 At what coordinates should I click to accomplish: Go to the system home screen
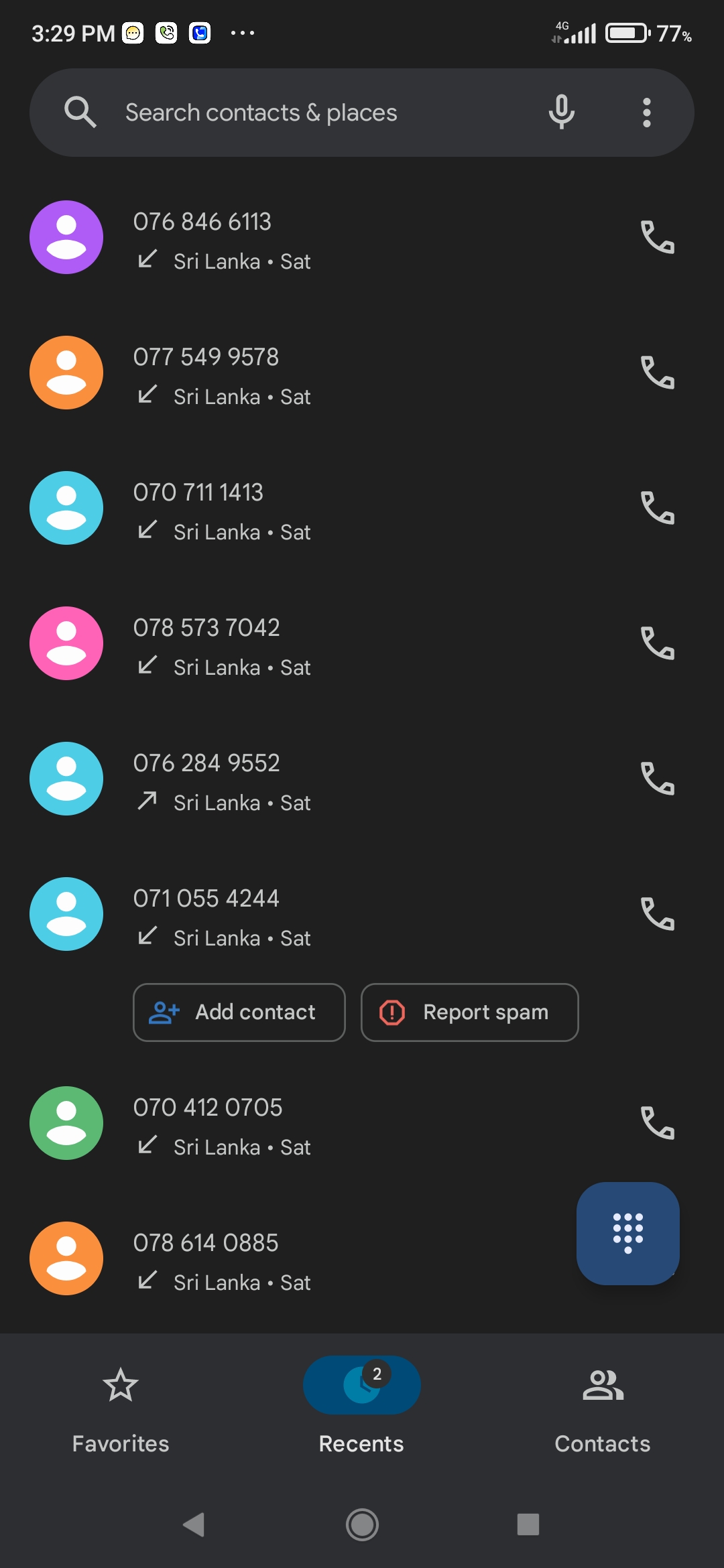pos(362,1524)
